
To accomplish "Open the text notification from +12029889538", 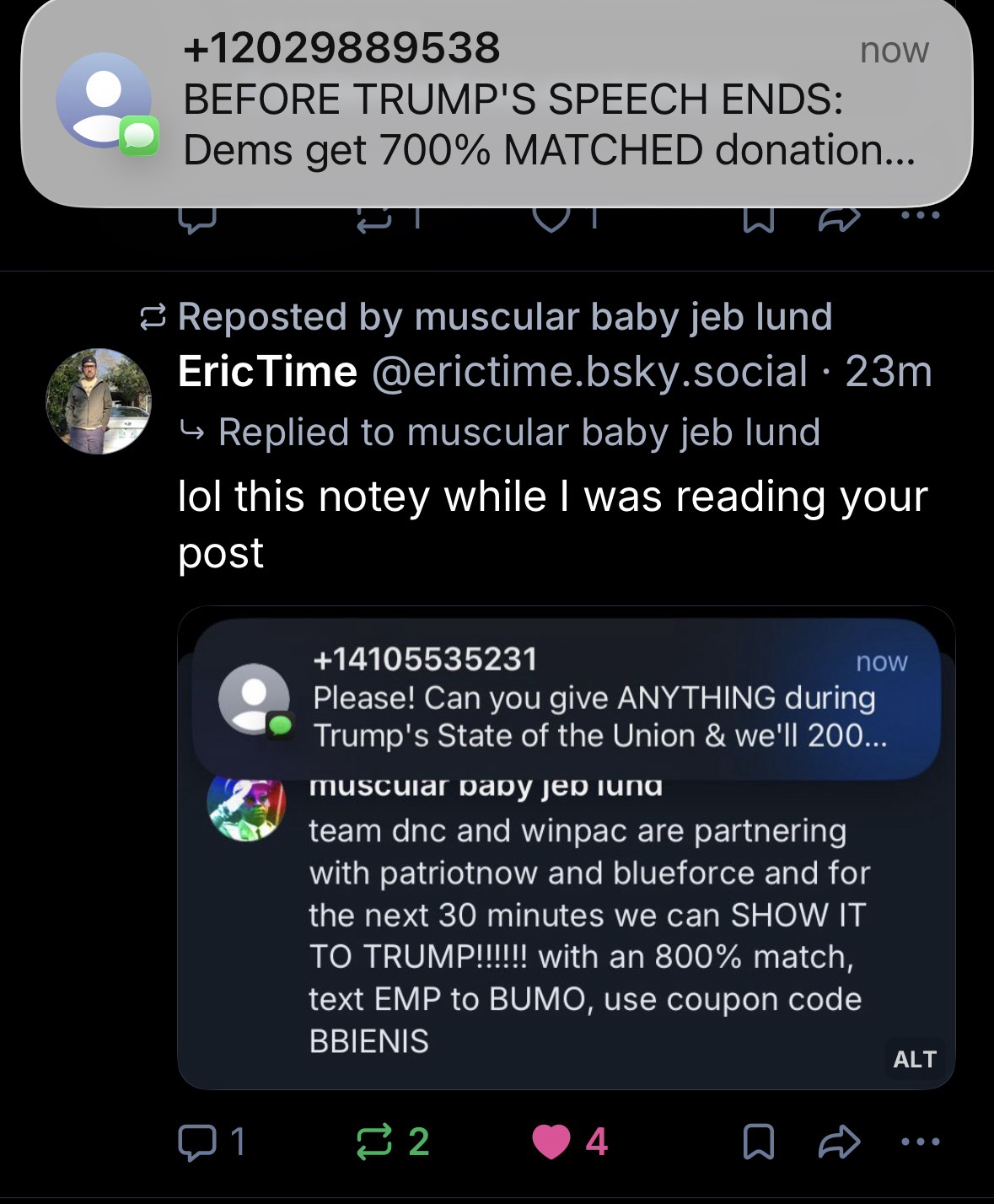I will (x=497, y=101).
